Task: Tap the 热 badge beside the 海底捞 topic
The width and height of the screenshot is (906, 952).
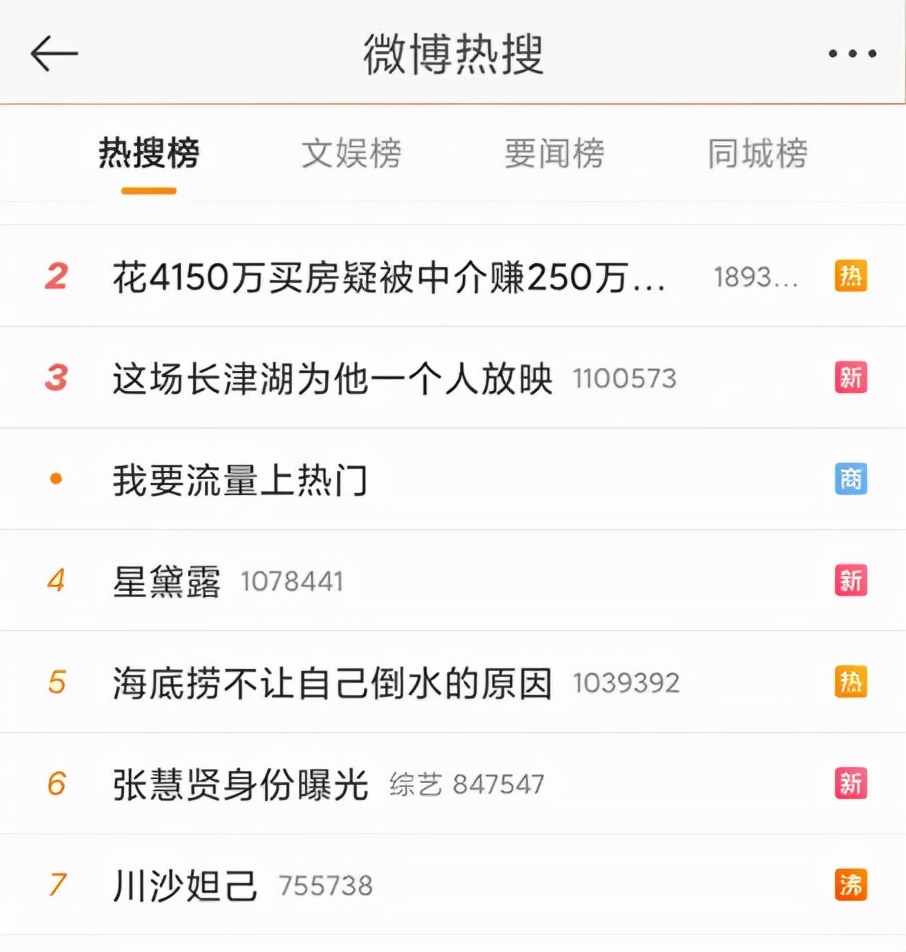Action: pos(851,682)
